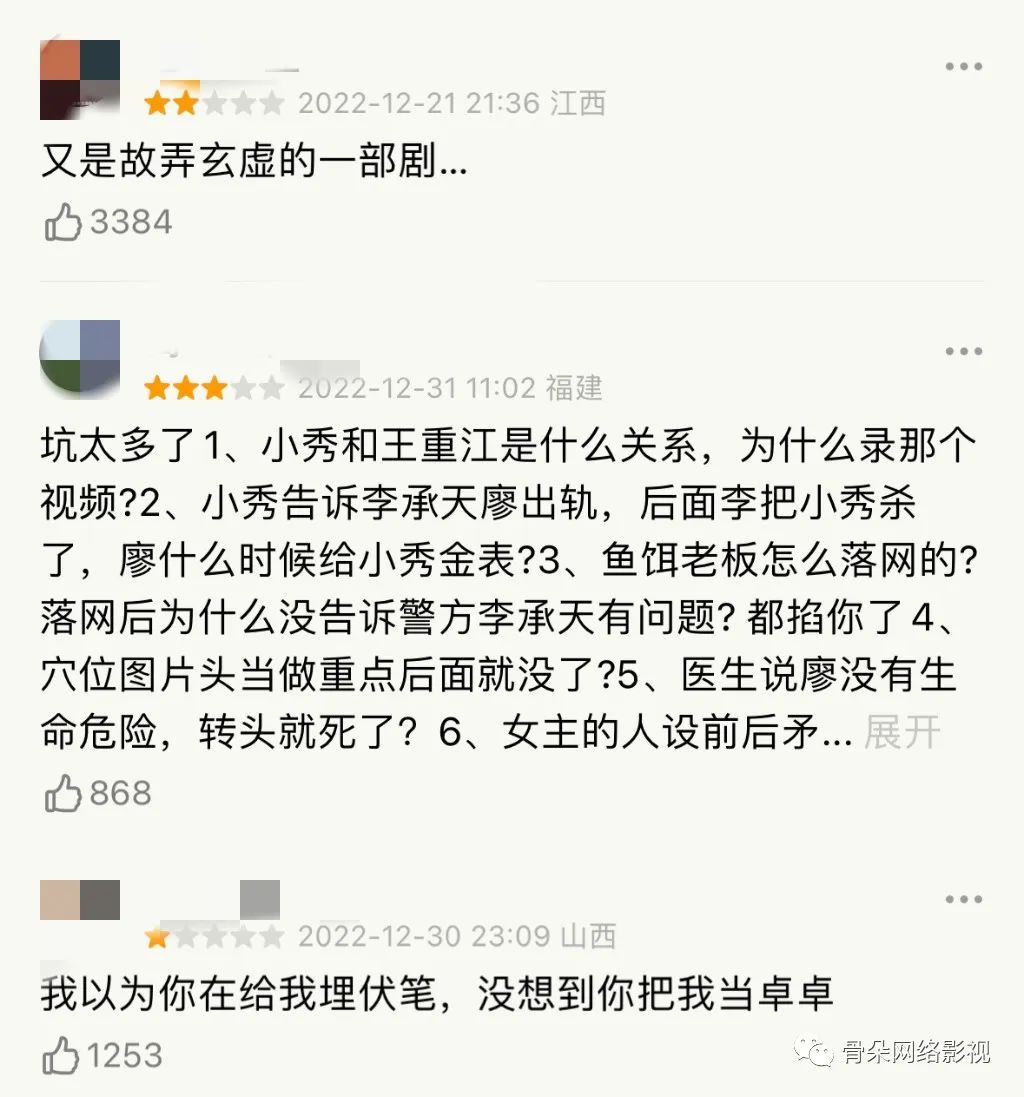Open overflow menu on the 山西 review
1024x1097 pixels.
[963, 900]
